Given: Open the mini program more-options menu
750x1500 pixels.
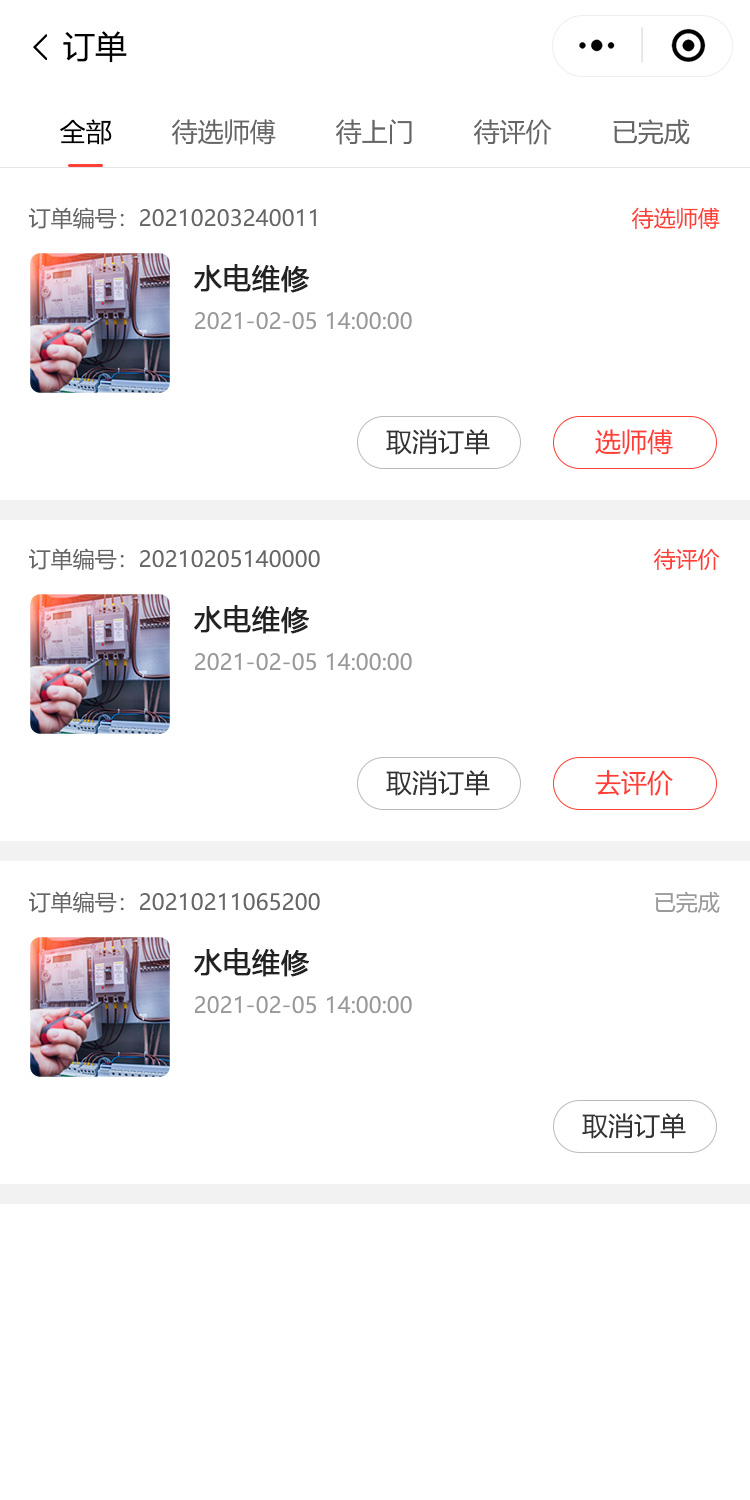Looking at the screenshot, I should click(597, 46).
